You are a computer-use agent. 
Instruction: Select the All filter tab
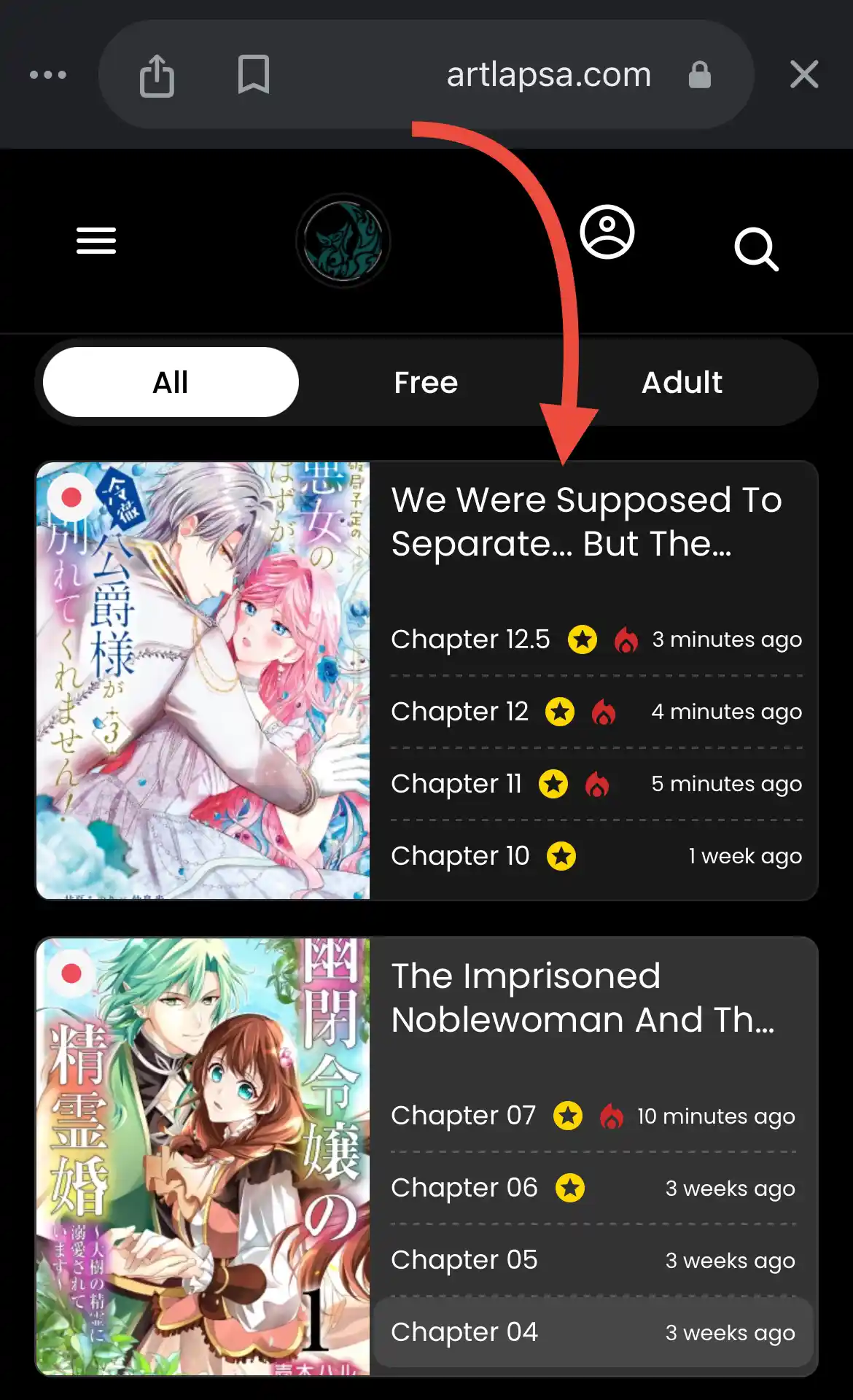[x=171, y=382]
